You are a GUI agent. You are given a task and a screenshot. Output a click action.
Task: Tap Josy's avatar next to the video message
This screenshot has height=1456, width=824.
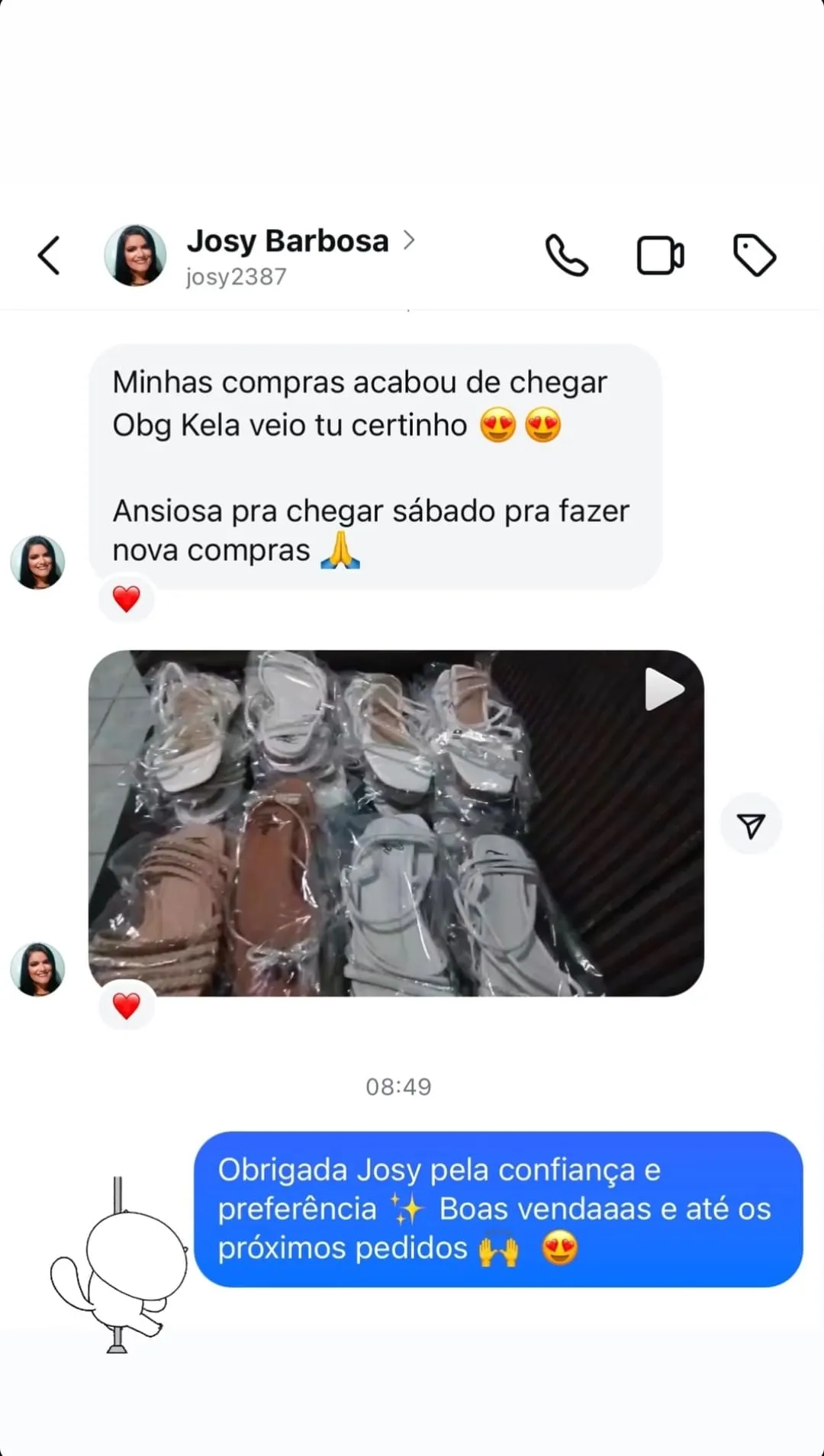click(38, 969)
